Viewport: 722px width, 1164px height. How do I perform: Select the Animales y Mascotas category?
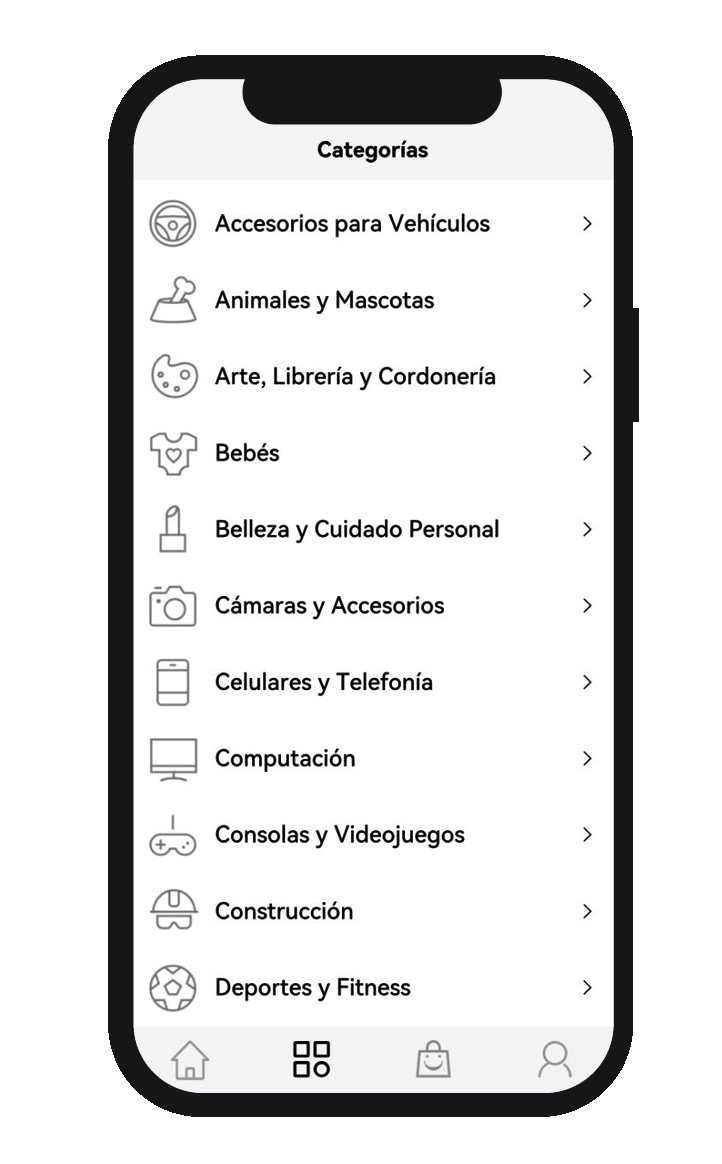tap(324, 300)
